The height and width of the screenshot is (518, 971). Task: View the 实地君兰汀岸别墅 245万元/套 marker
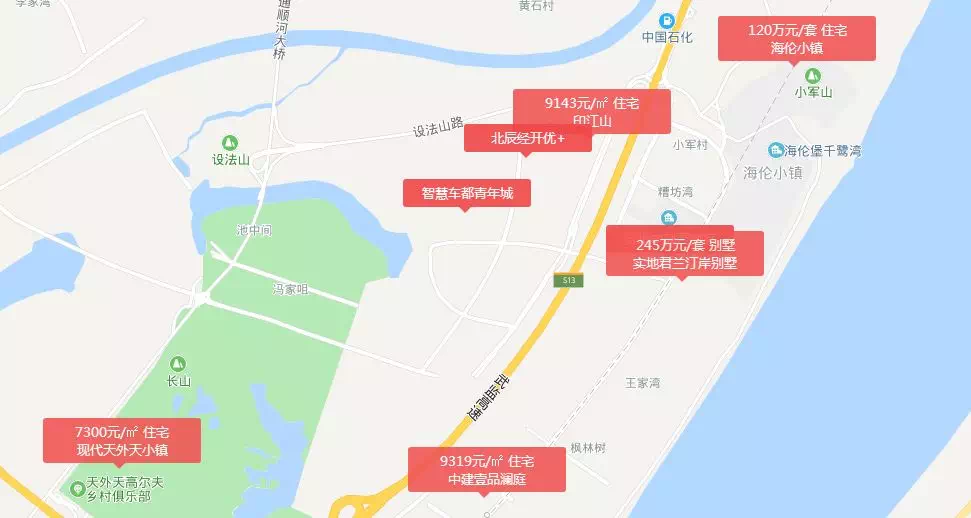684,254
